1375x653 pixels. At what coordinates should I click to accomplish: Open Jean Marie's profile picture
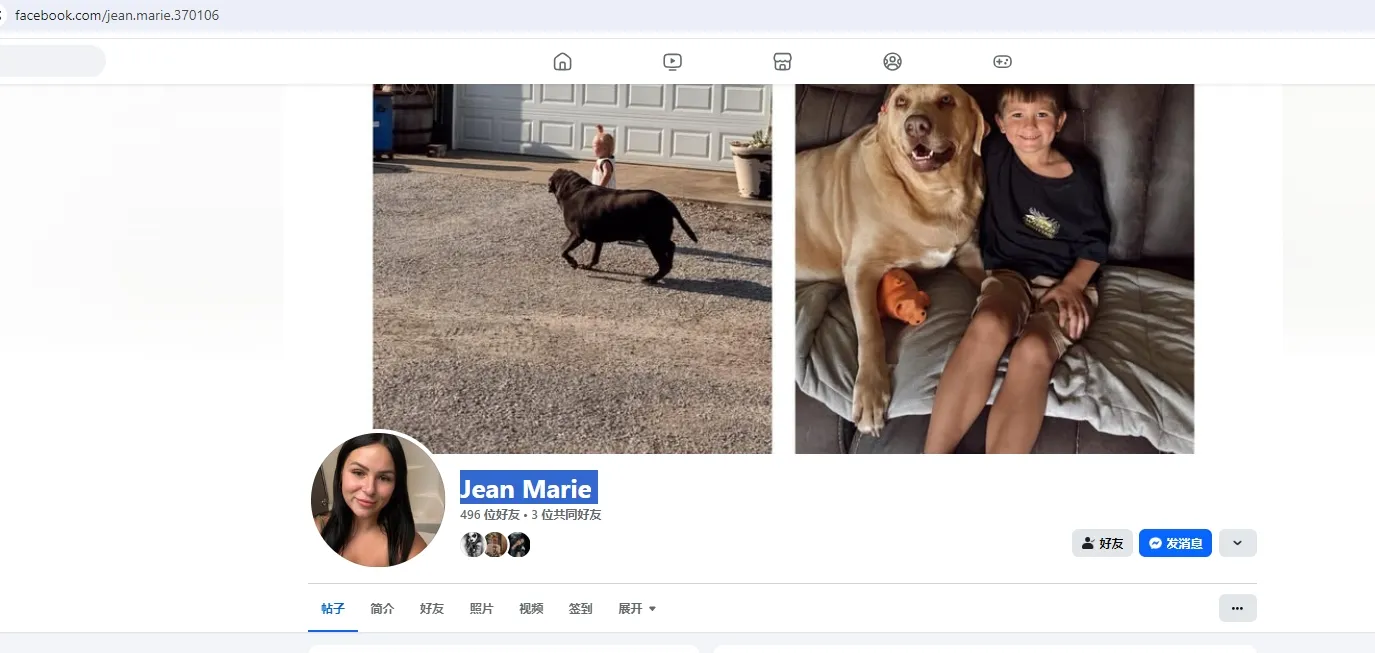(x=378, y=500)
